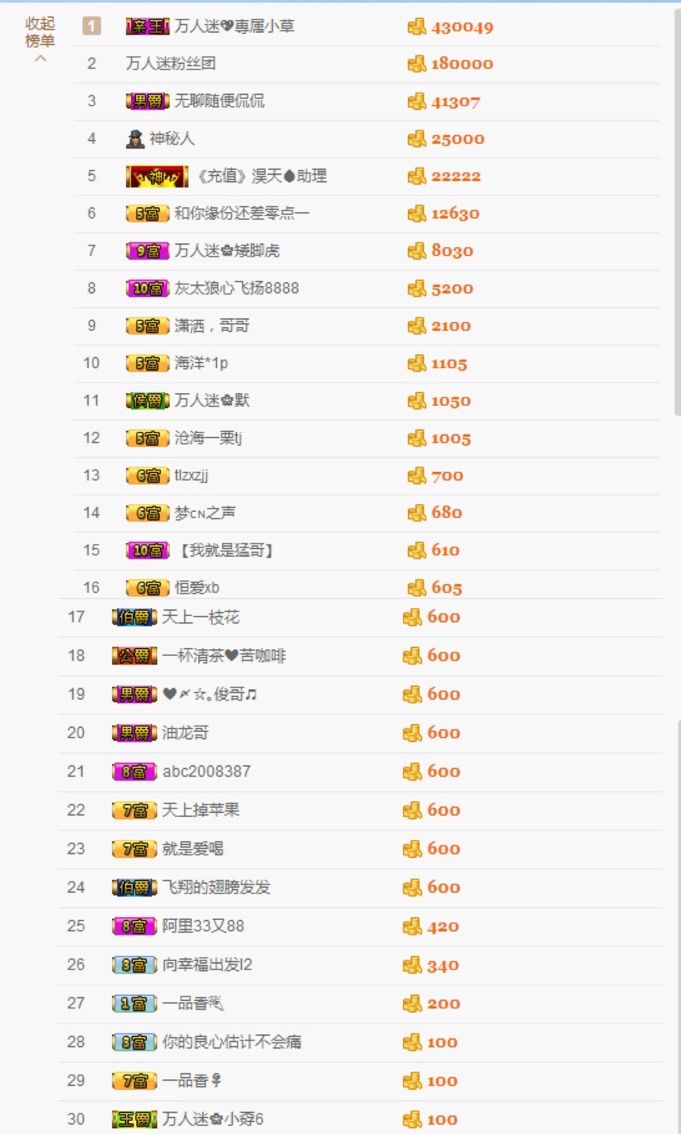Open profile of 万人迷❤專属小草
The height and width of the screenshot is (1134, 681).
click(234, 26)
